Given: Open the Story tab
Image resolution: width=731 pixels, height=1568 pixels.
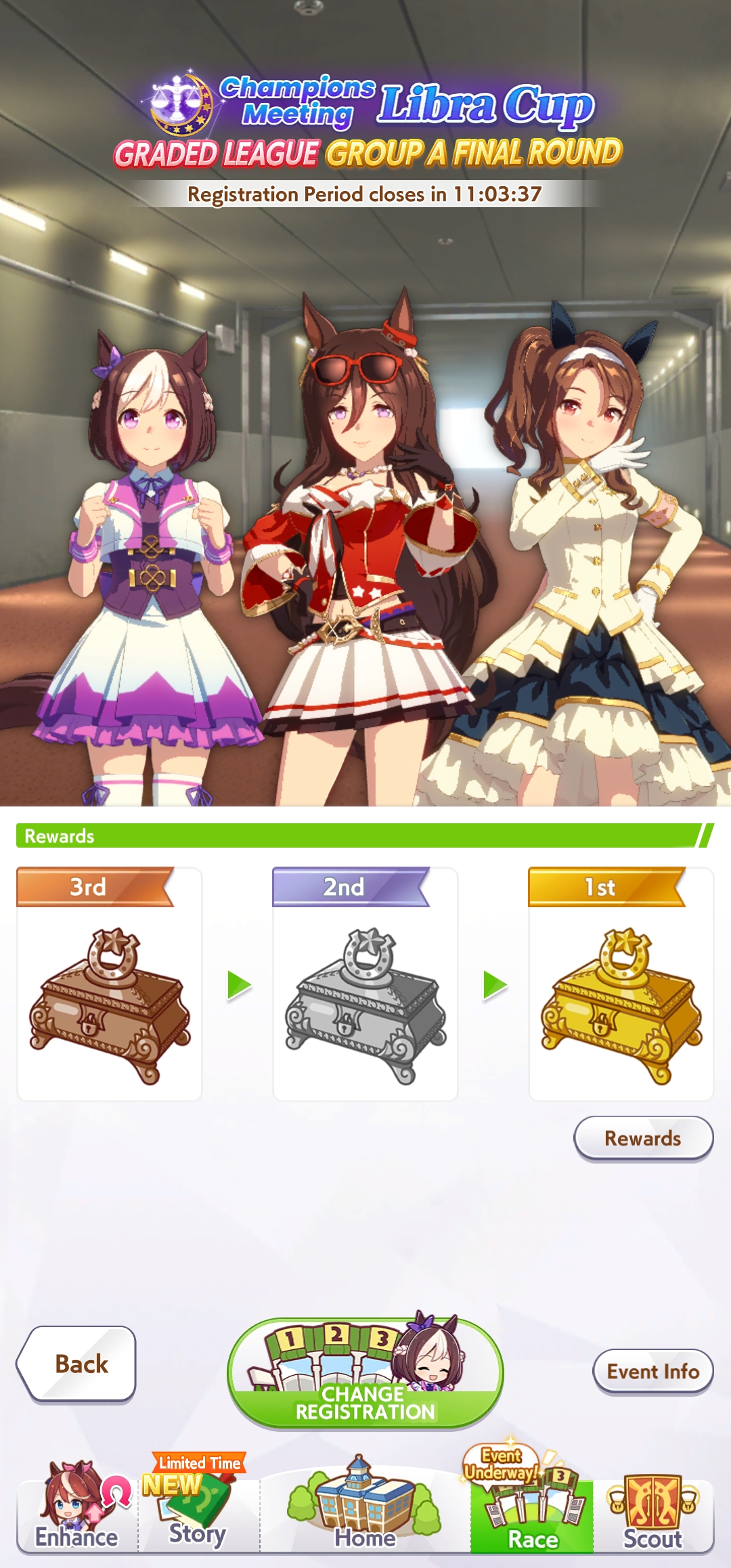Looking at the screenshot, I should (198, 1504).
